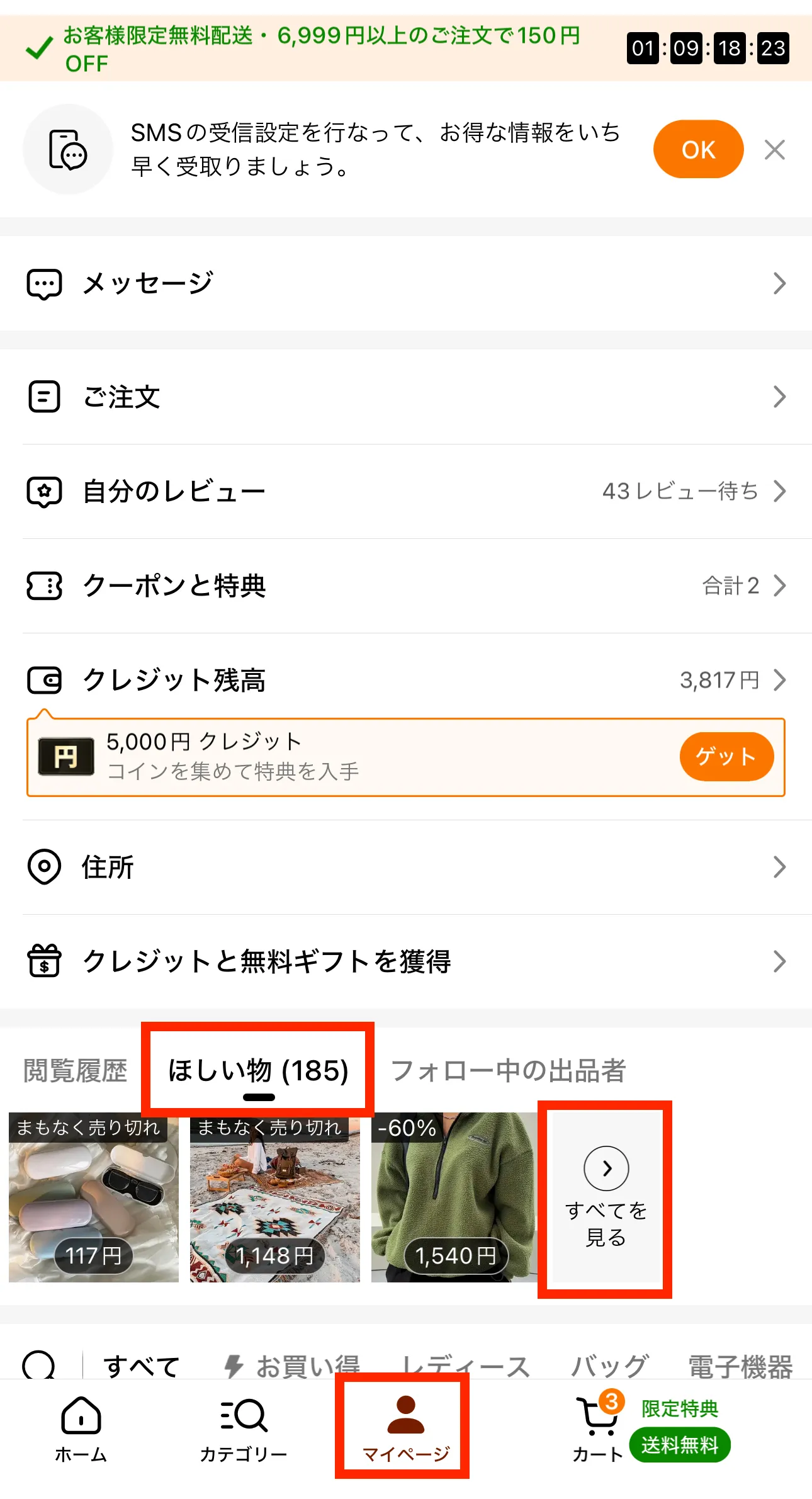Open クレジットと無料ギフトを獲得 row
The width and height of the screenshot is (812, 1499).
tap(405, 961)
